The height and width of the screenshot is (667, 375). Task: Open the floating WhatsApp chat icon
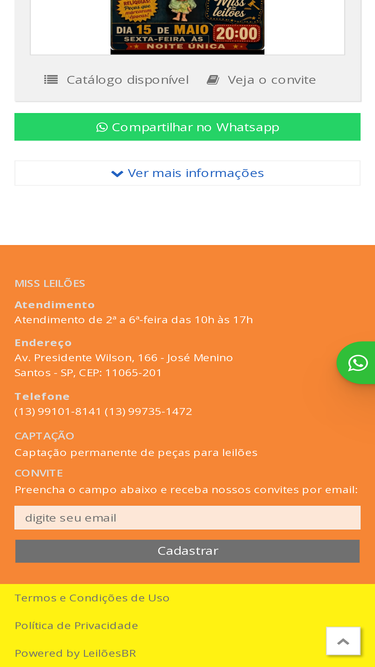356,363
